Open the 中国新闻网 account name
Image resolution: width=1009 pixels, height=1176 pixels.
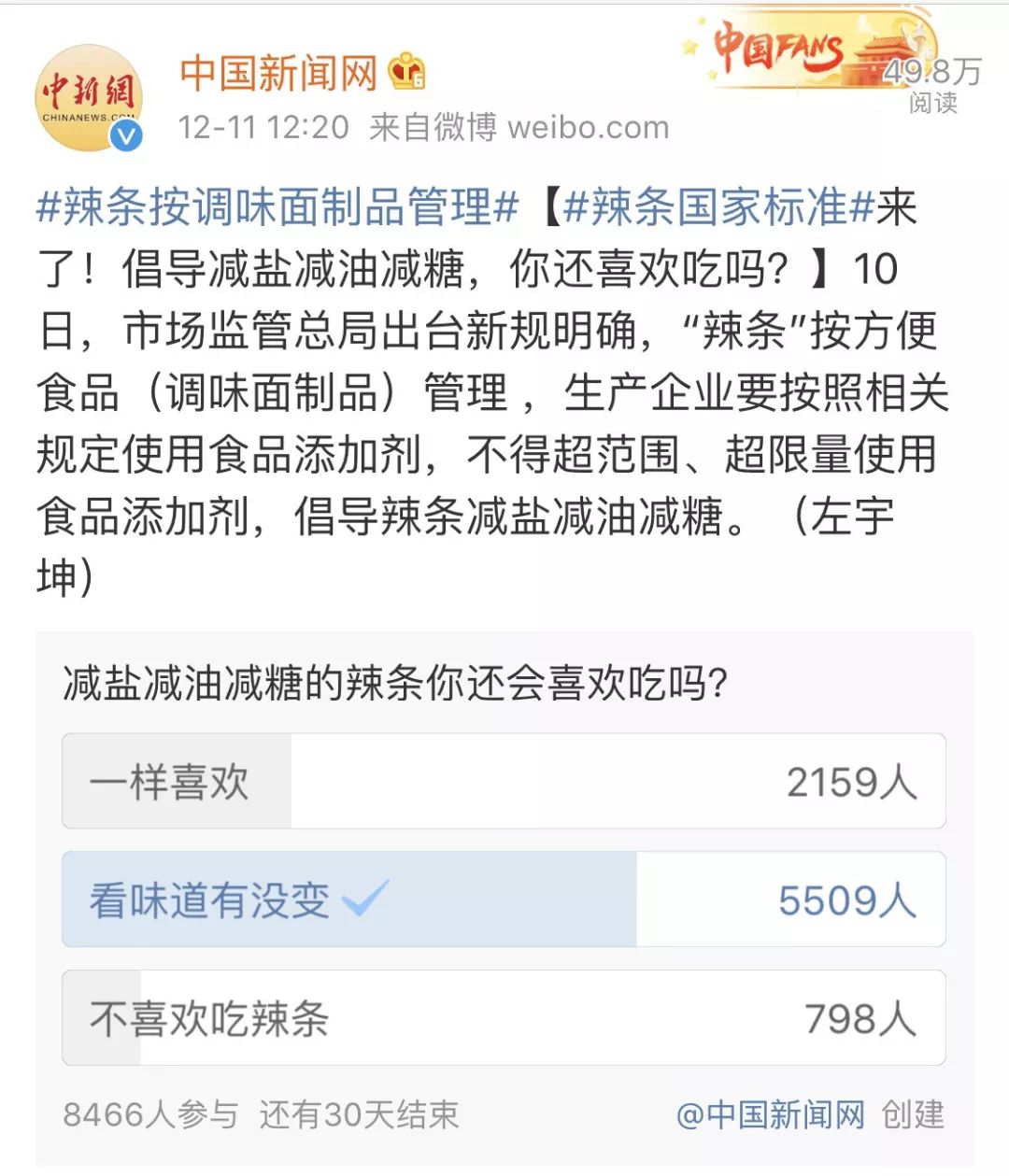(x=277, y=73)
